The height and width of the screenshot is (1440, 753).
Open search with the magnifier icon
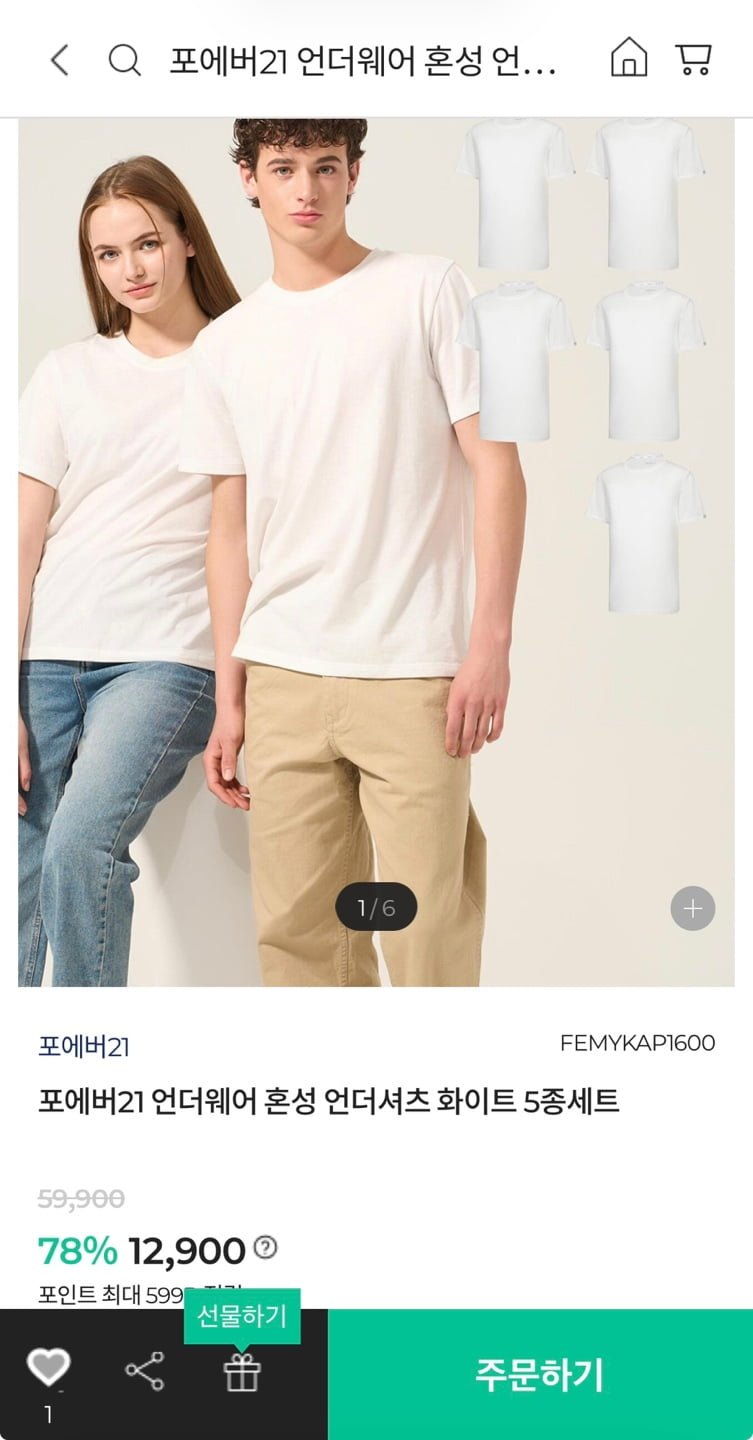(x=124, y=60)
